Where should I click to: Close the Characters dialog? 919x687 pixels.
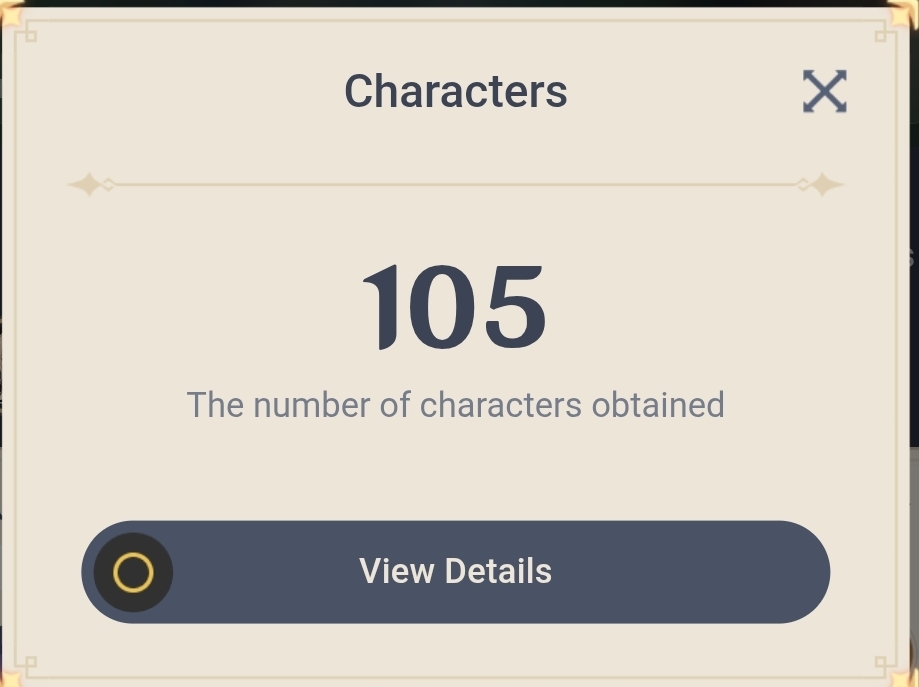(824, 91)
